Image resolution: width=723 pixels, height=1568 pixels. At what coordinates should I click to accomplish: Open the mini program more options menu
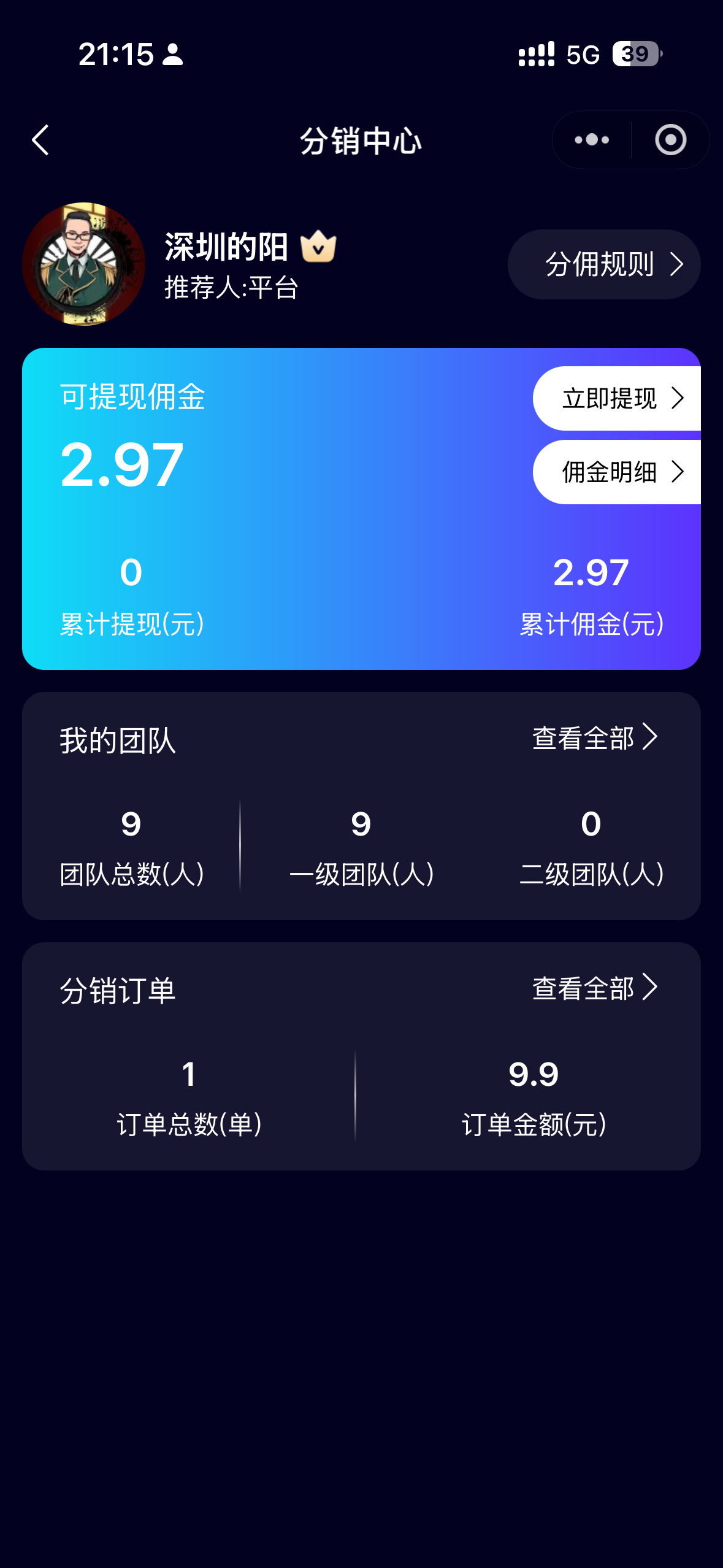[592, 140]
